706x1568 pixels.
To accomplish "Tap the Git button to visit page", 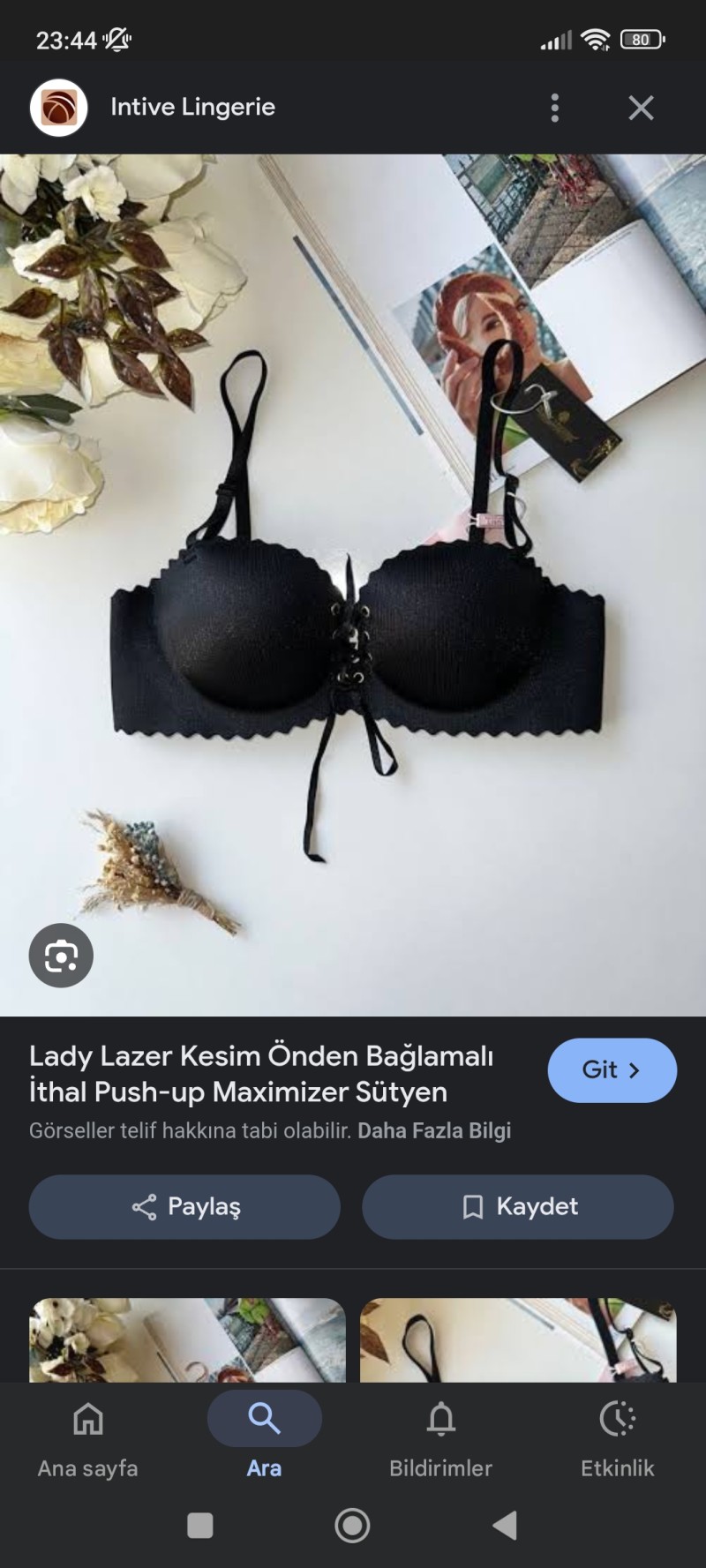I will [x=612, y=1069].
